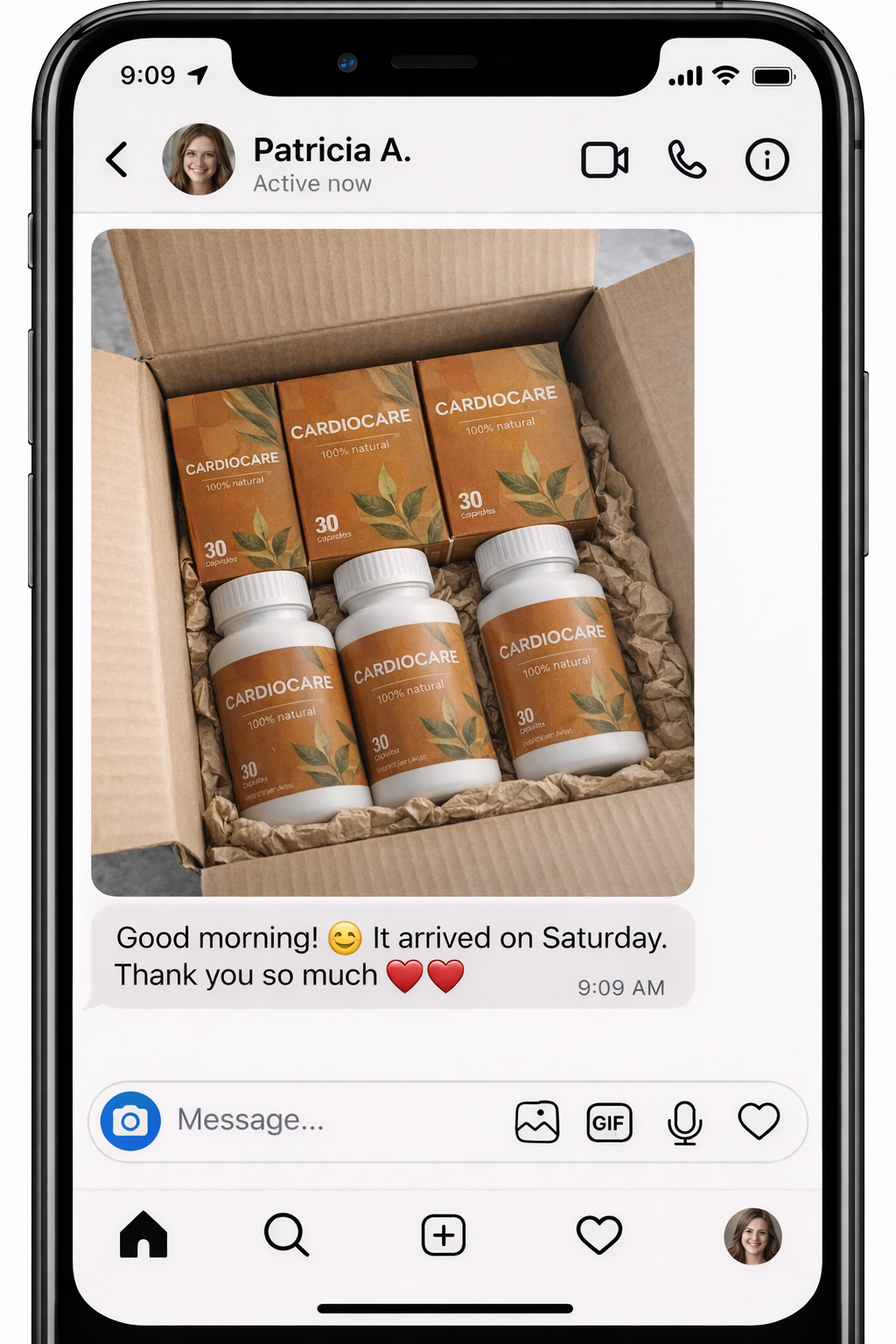896x1344 pixels.
Task: Go back to the chat list
Action: [117, 160]
